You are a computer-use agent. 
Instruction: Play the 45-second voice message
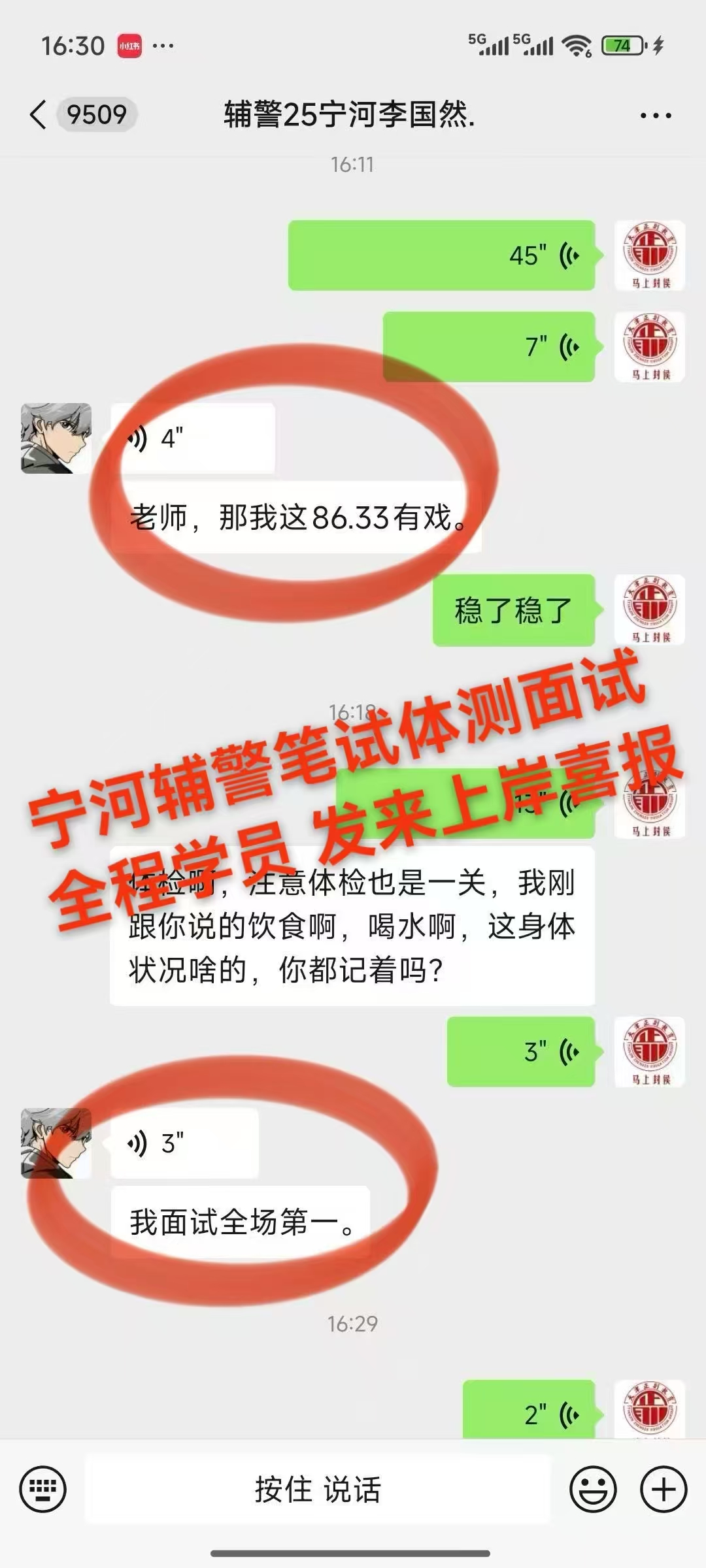[x=441, y=255]
